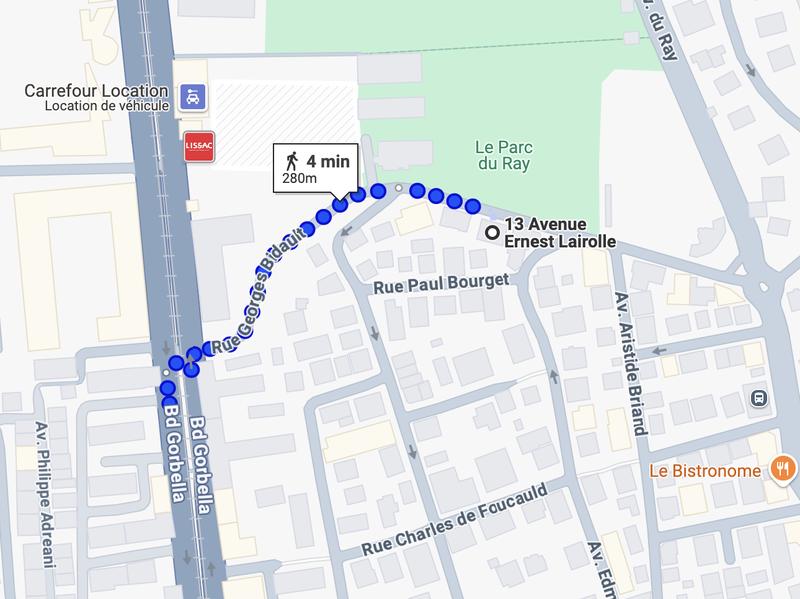
Task: Select the Lissac store marker
Action: pos(198,147)
